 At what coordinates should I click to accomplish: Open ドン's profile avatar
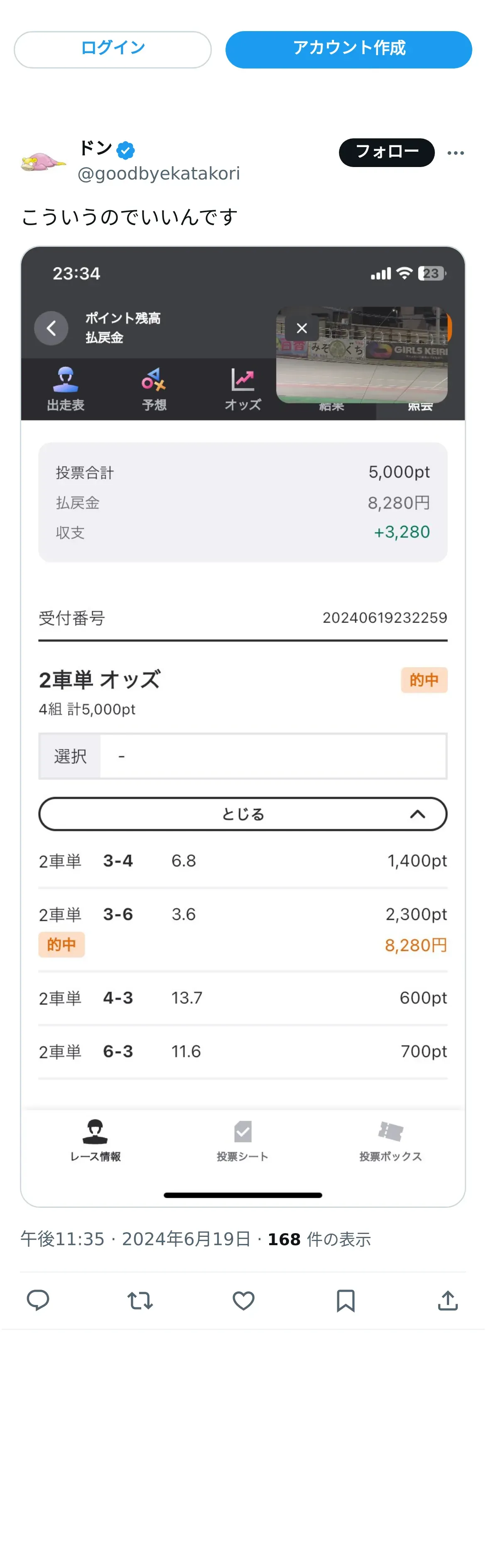pos(43,162)
